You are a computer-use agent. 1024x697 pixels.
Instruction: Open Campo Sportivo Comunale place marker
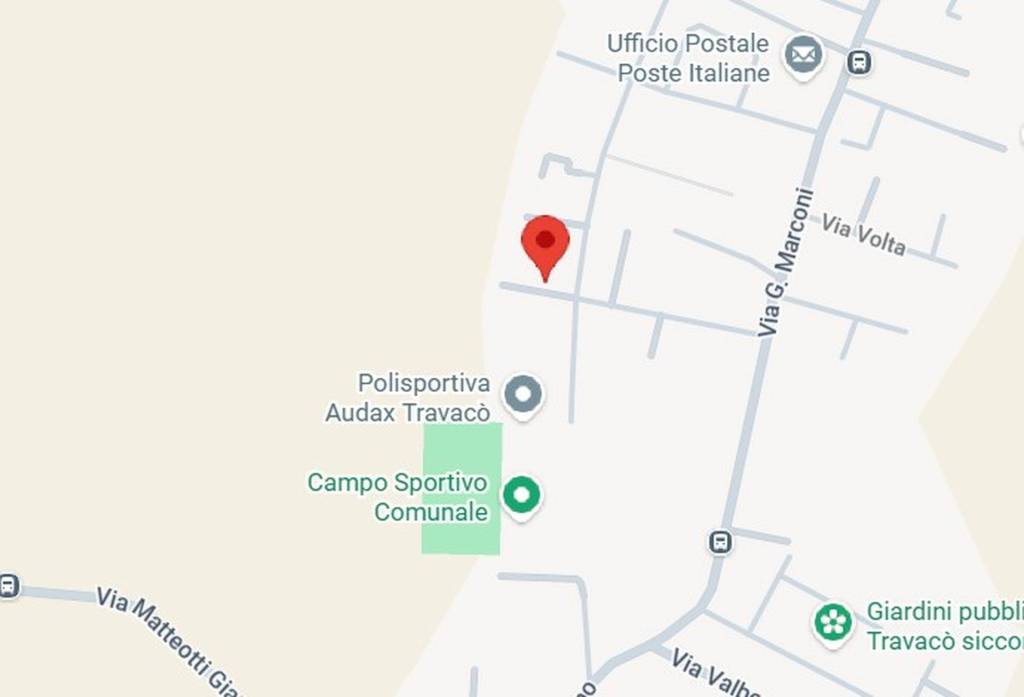pyautogui.click(x=521, y=494)
